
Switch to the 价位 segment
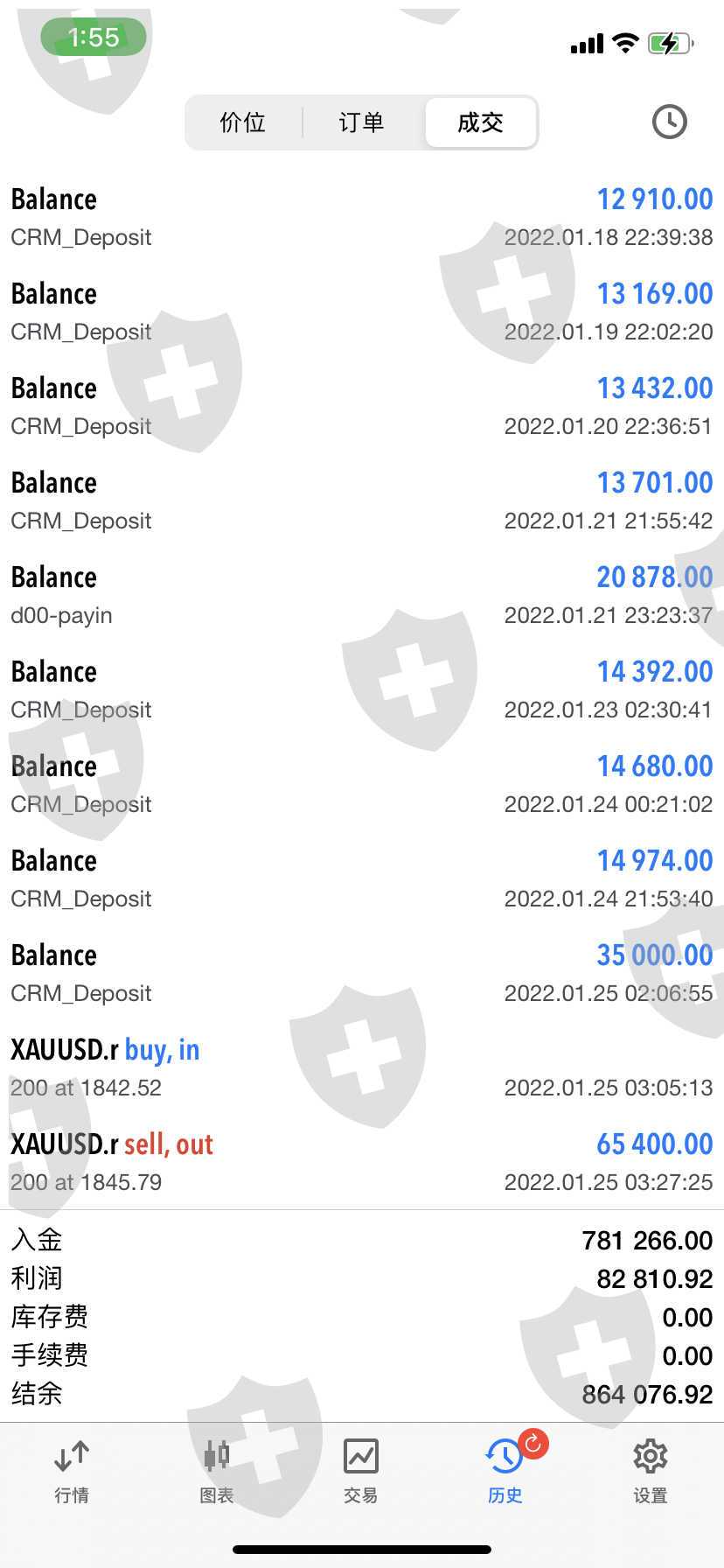click(x=243, y=122)
